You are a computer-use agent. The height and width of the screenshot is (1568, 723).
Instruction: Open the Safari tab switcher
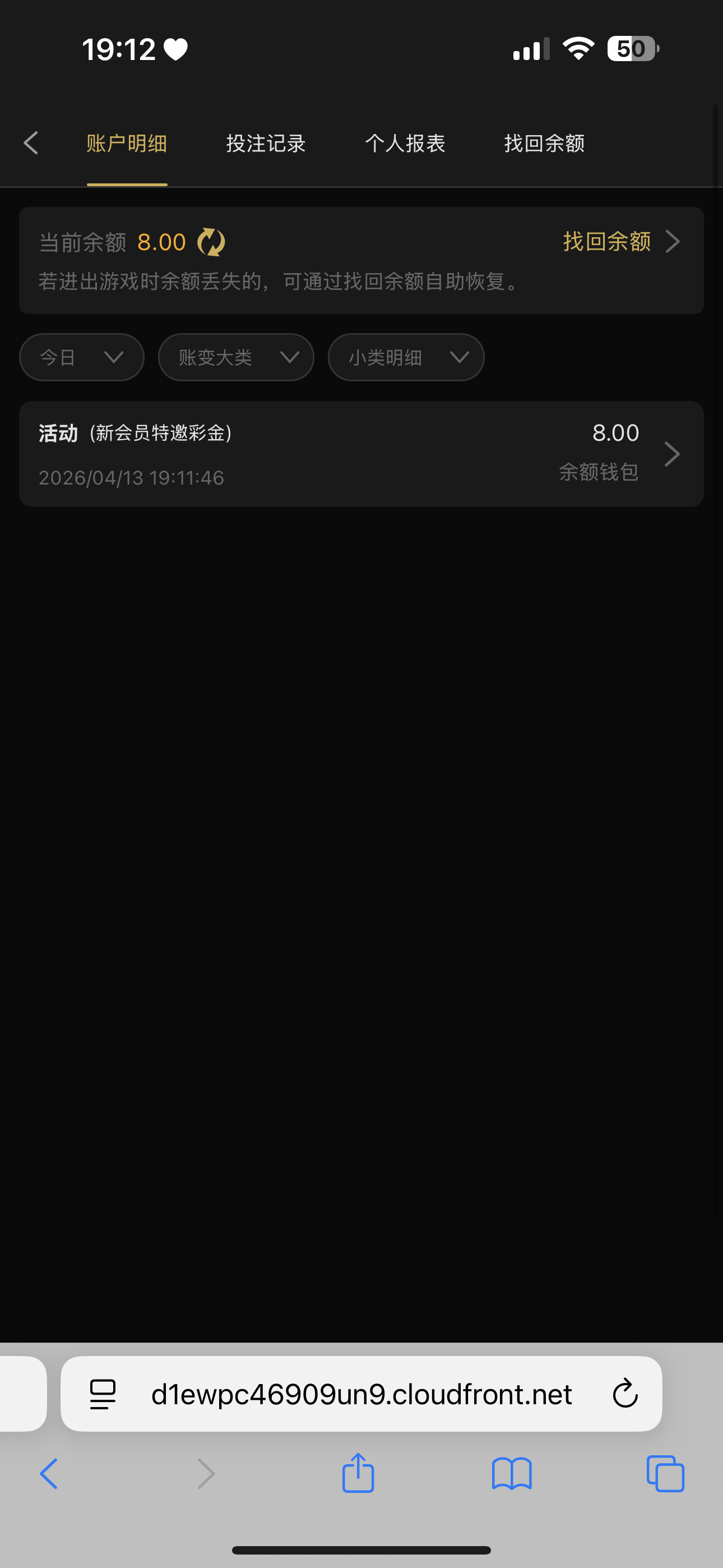coord(665,1474)
